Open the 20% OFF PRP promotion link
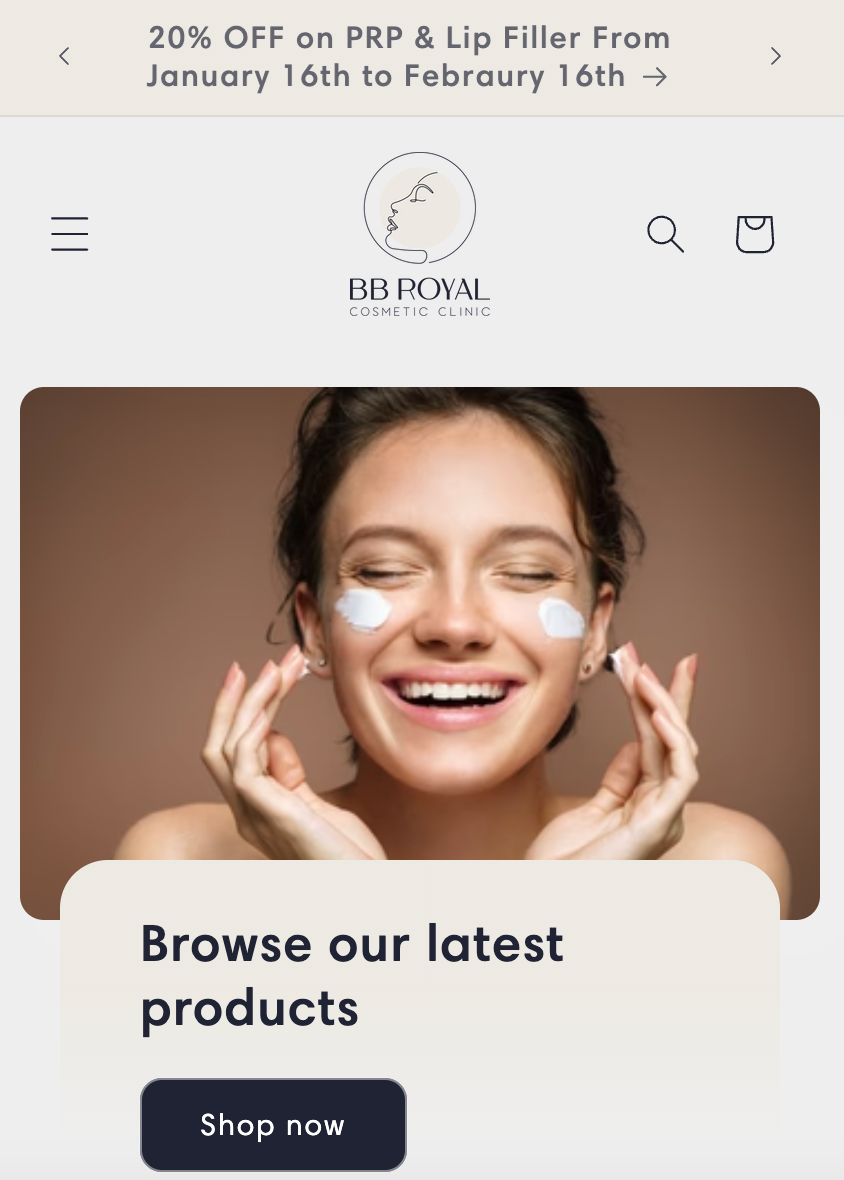 tap(409, 57)
